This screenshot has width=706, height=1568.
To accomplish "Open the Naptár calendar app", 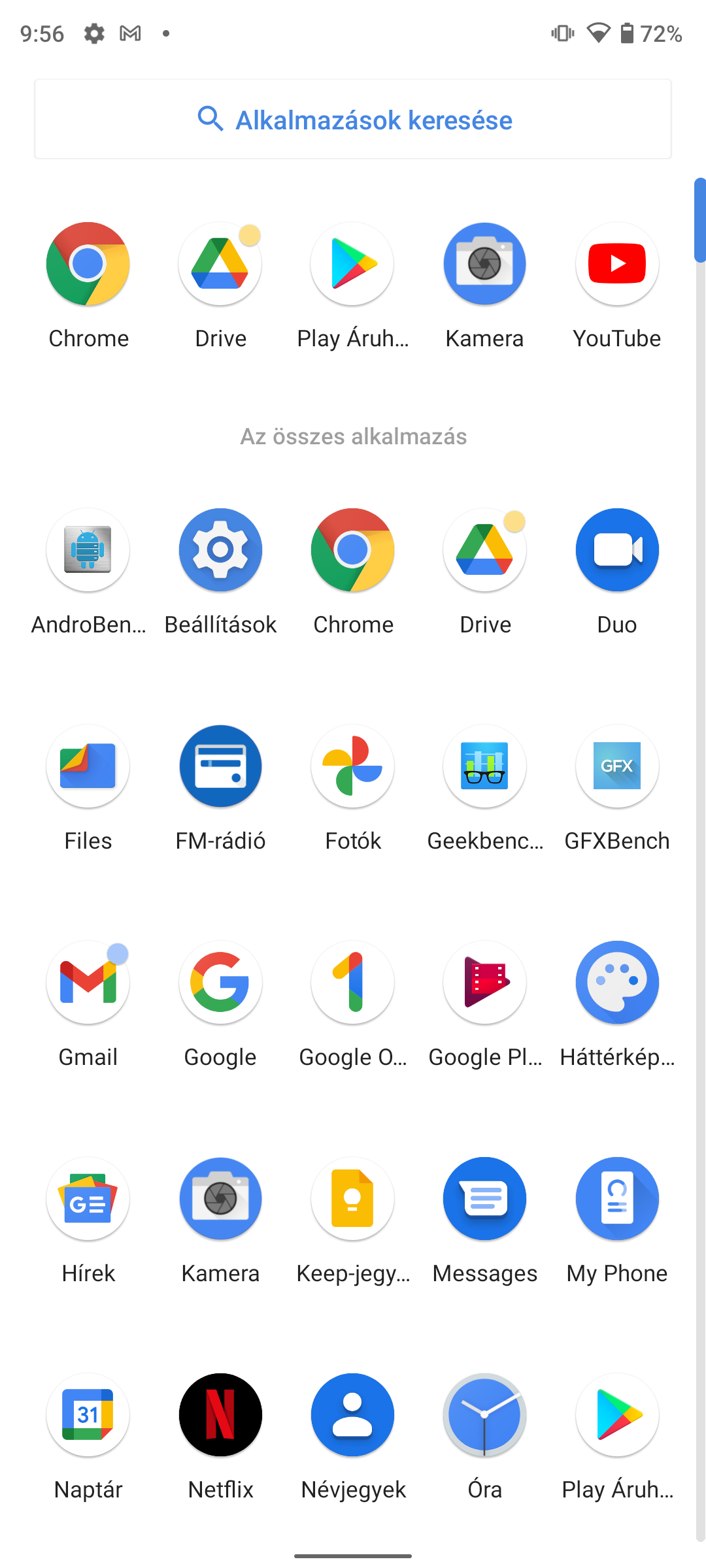I will [88, 1415].
